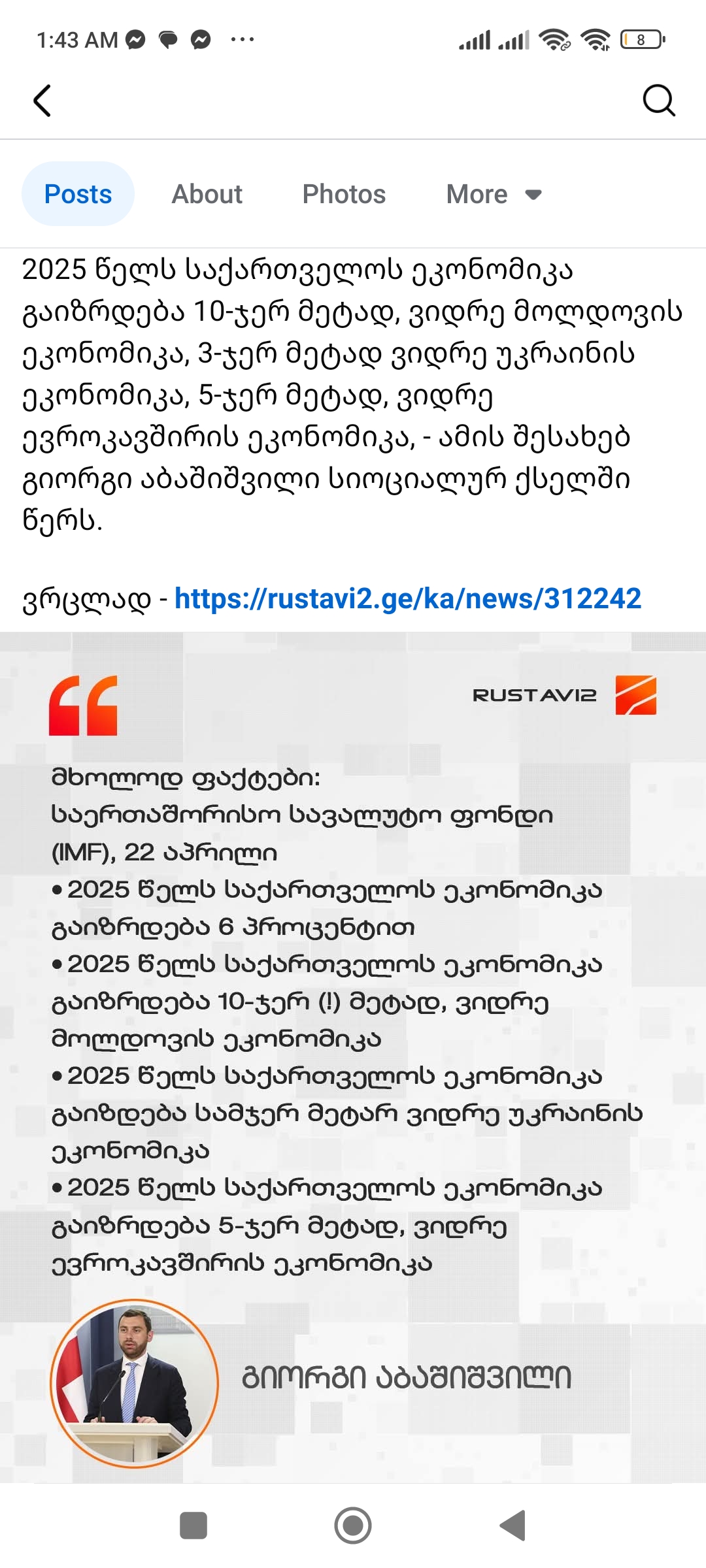Expand the More dropdown

(493, 194)
